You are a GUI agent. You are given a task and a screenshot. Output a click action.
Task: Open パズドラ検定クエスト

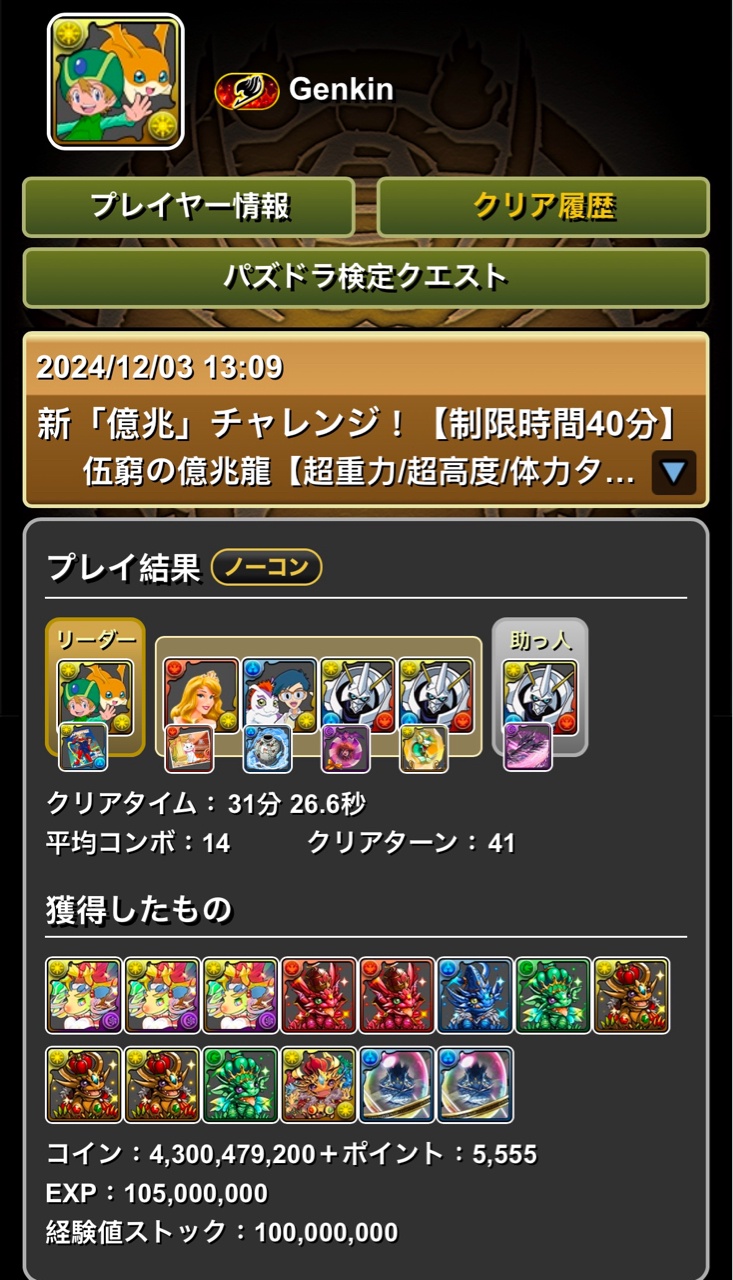(x=366, y=277)
